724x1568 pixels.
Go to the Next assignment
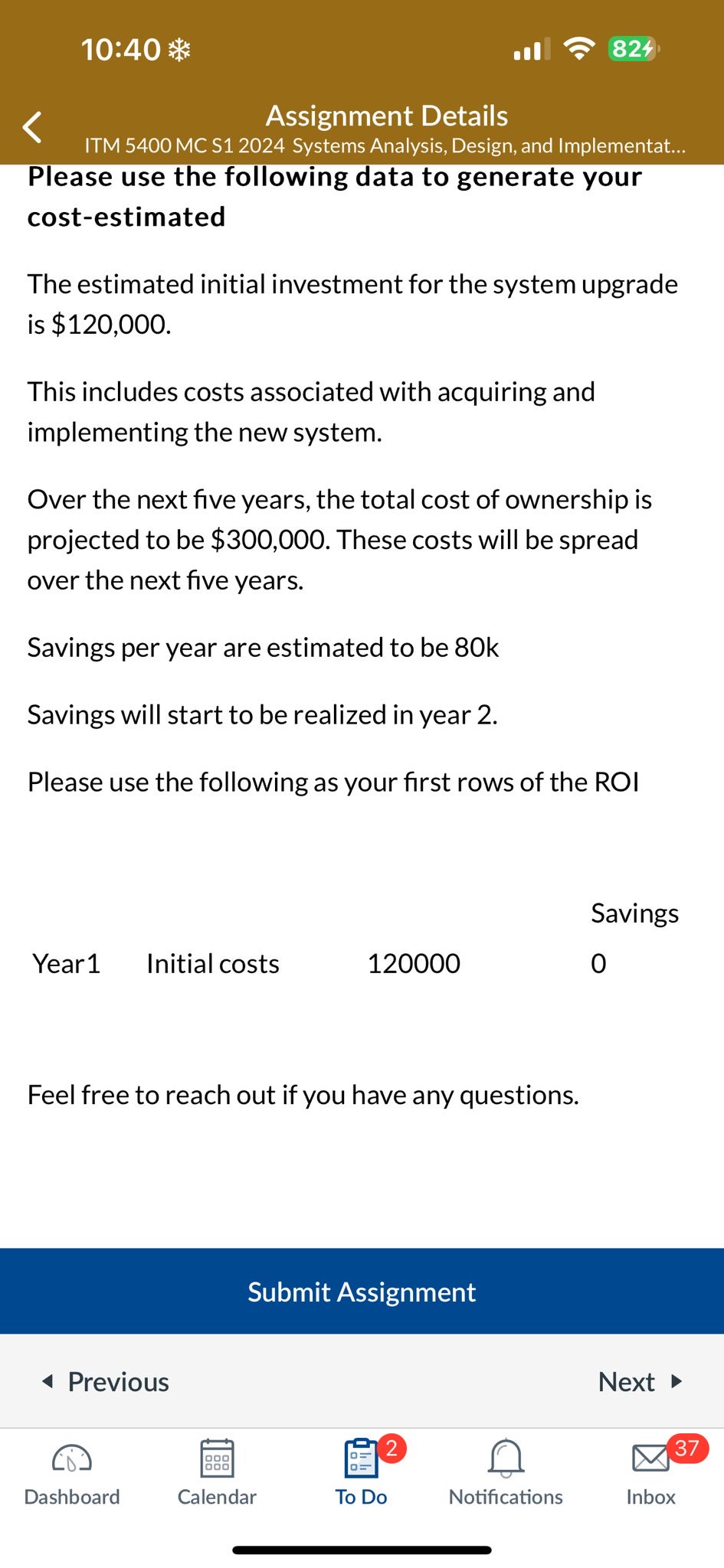(x=640, y=1382)
